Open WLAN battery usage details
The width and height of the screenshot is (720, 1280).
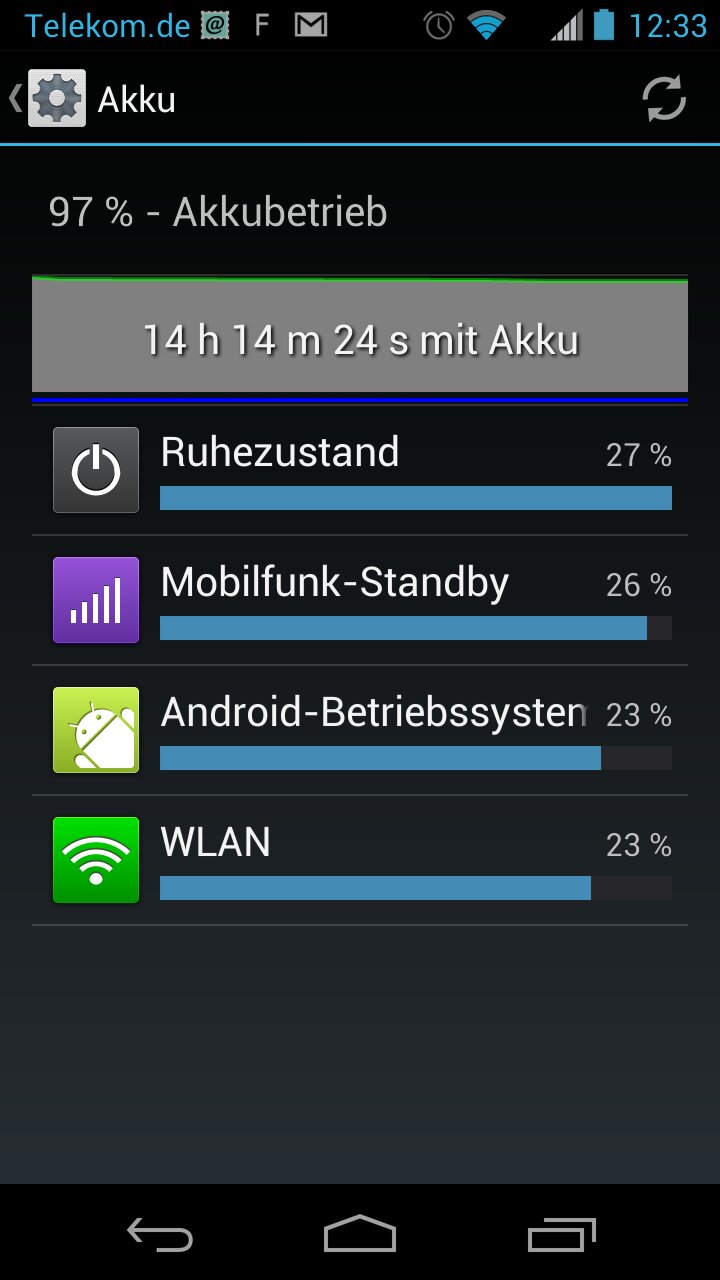(x=360, y=860)
